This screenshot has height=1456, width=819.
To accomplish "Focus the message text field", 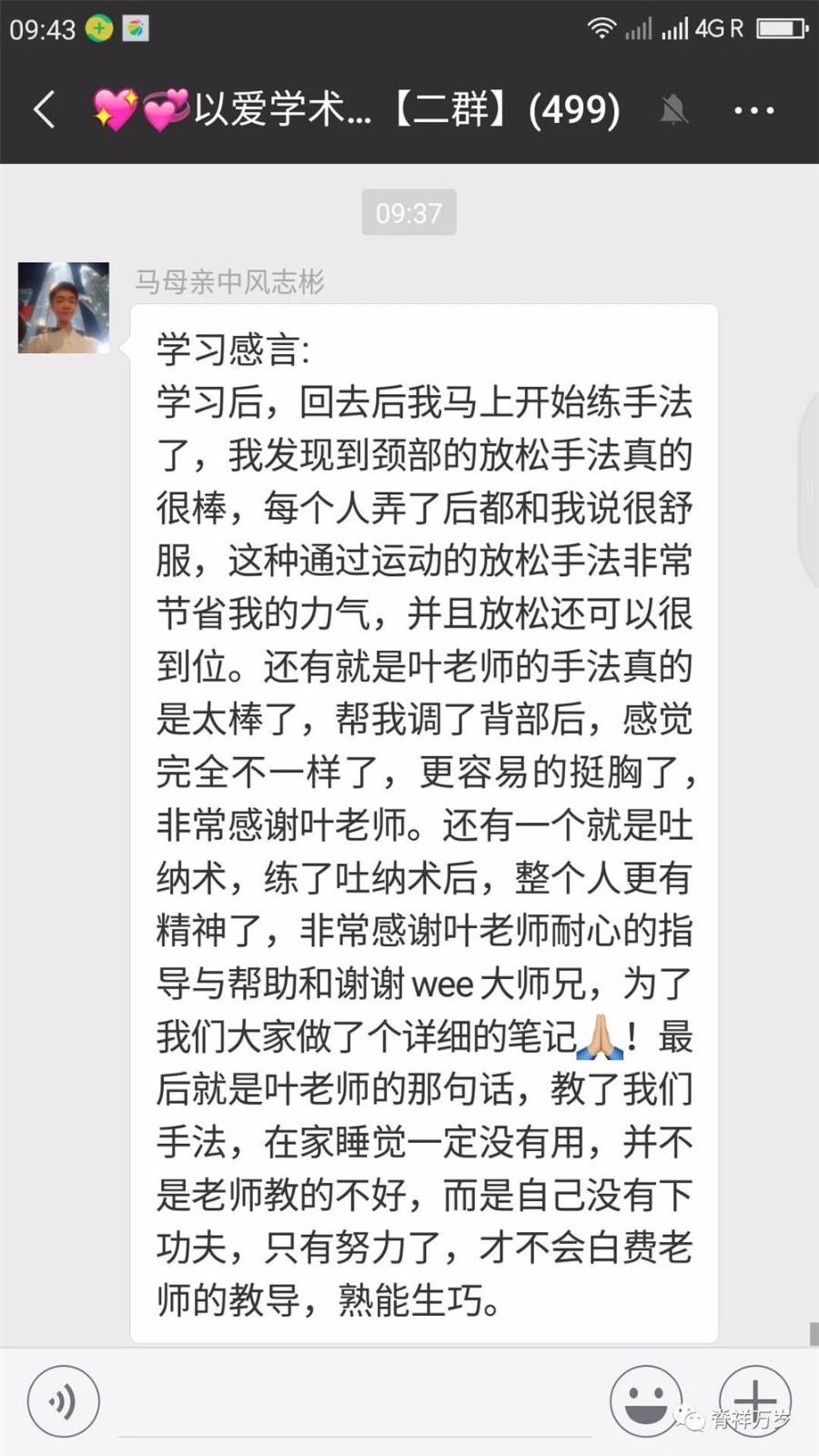I will click(355, 1406).
